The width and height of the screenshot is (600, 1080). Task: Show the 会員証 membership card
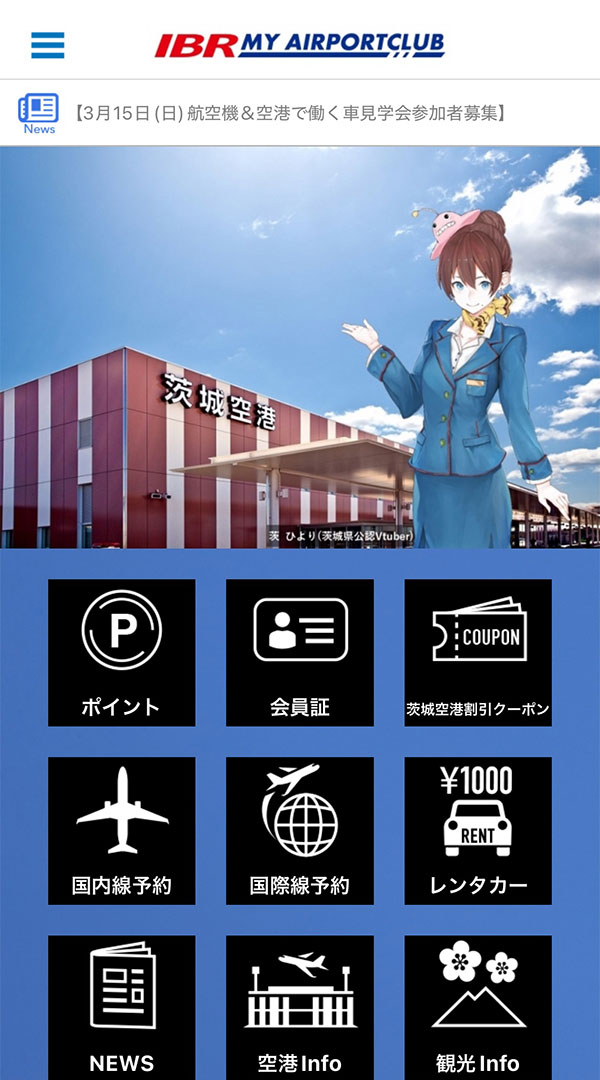tap(300, 652)
